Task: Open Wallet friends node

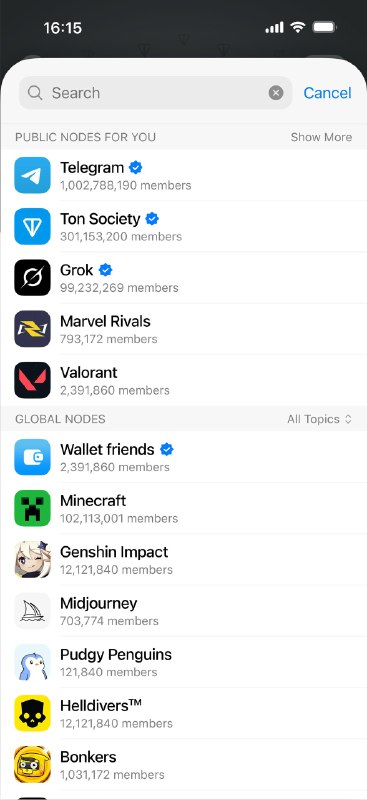Action: coord(184,457)
